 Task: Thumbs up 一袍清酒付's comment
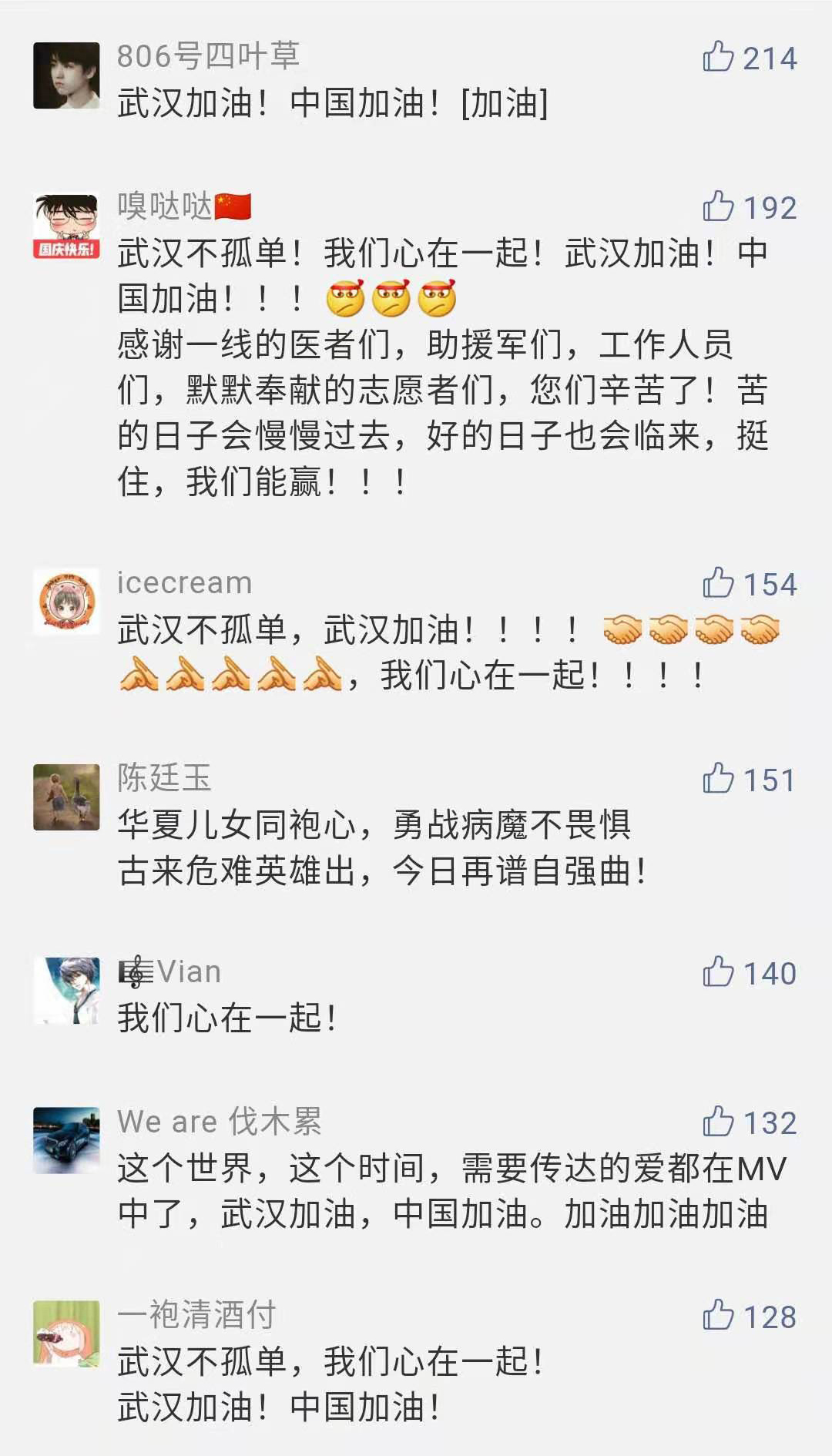(x=718, y=1316)
